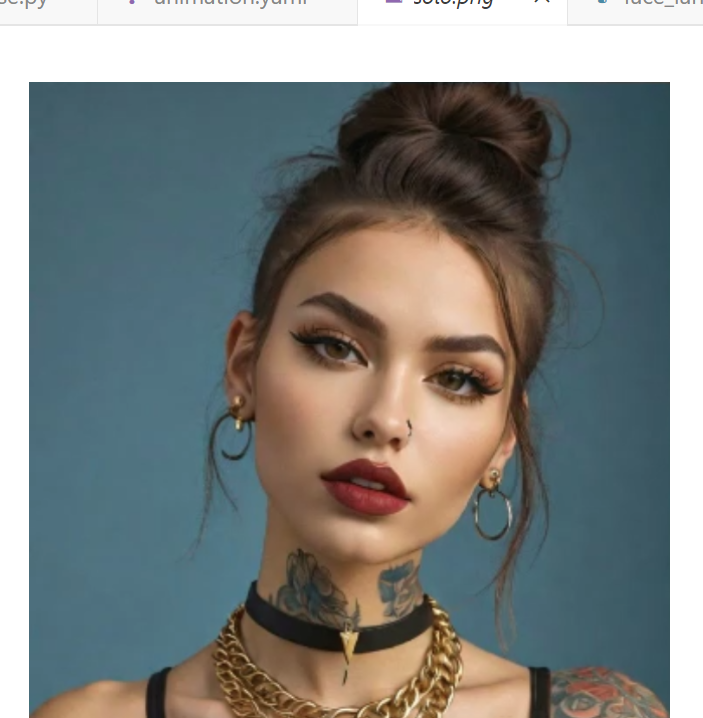The width and height of the screenshot is (703, 718).
Task: Close the solo.png tab
Action: pos(542,2)
